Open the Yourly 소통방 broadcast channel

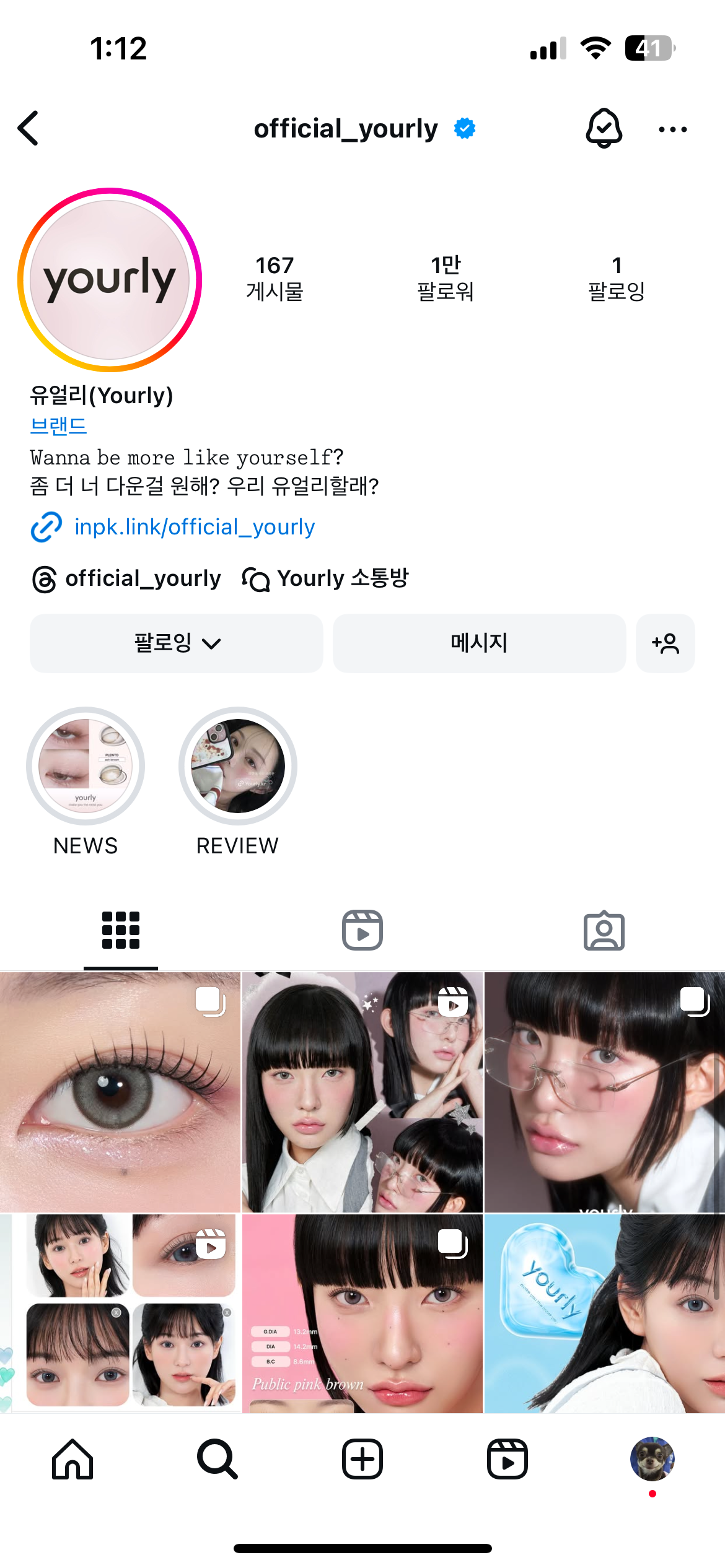click(x=326, y=579)
